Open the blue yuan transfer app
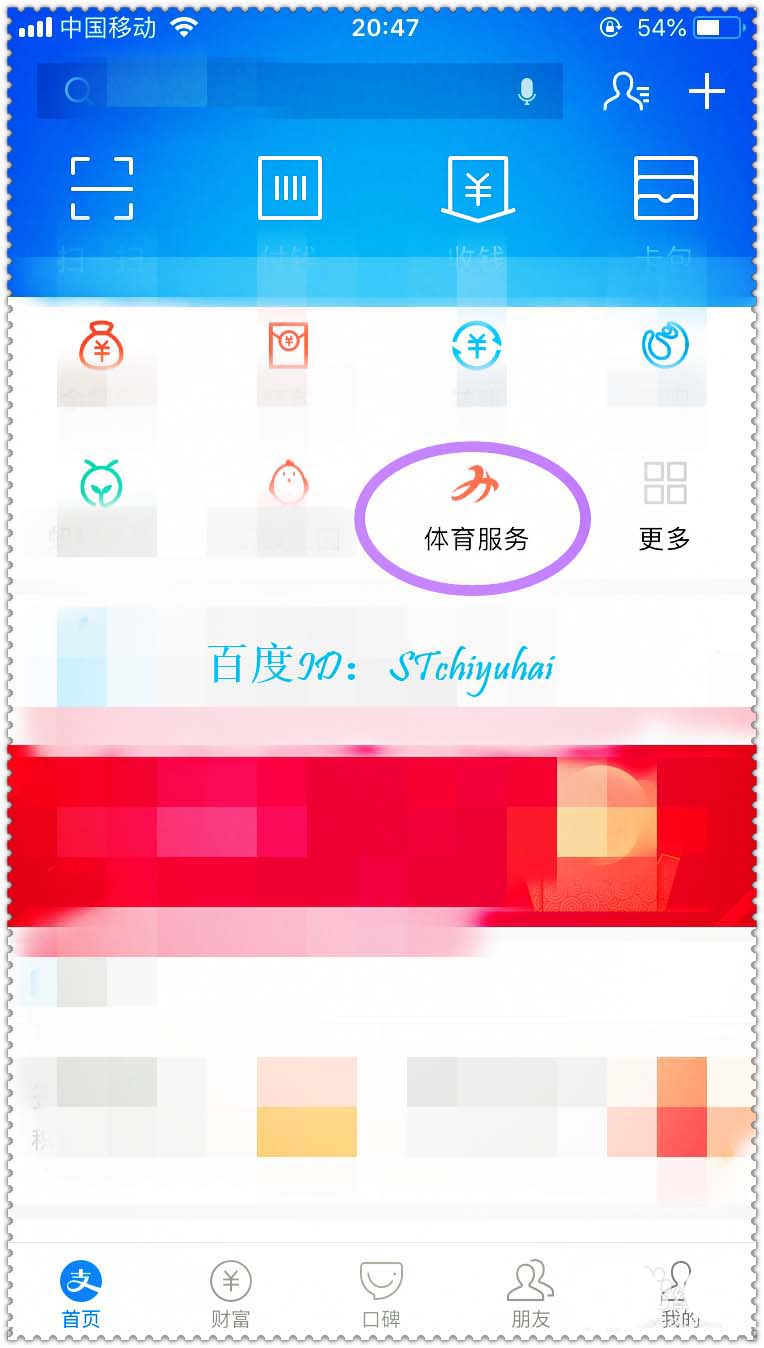The height and width of the screenshot is (1348, 764). coord(477,350)
